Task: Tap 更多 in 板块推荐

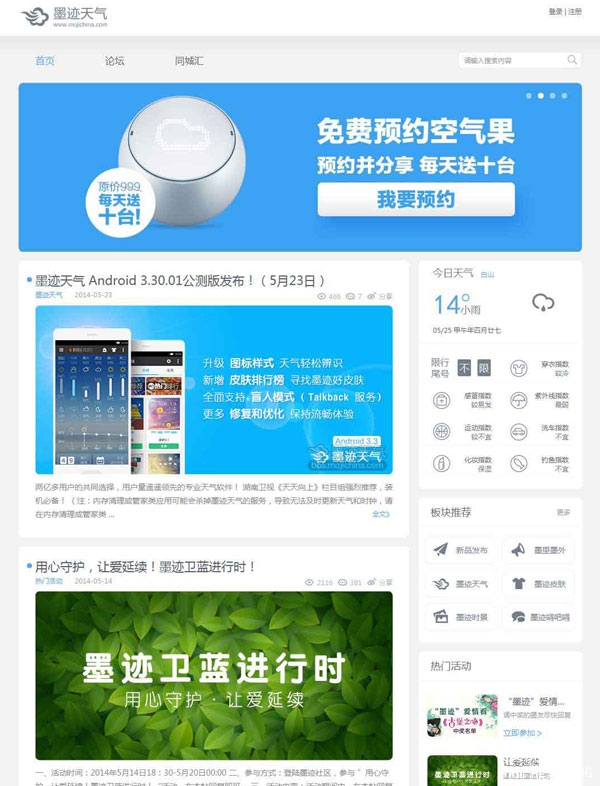Action: click(x=563, y=512)
